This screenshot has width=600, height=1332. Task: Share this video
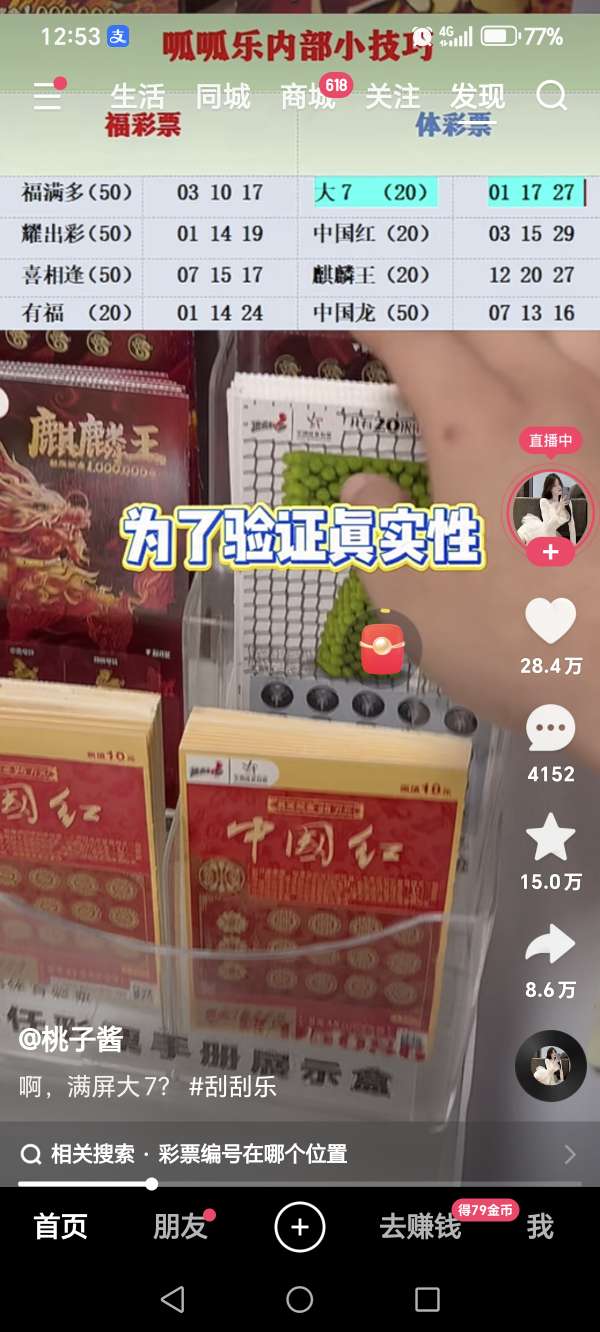[x=551, y=945]
